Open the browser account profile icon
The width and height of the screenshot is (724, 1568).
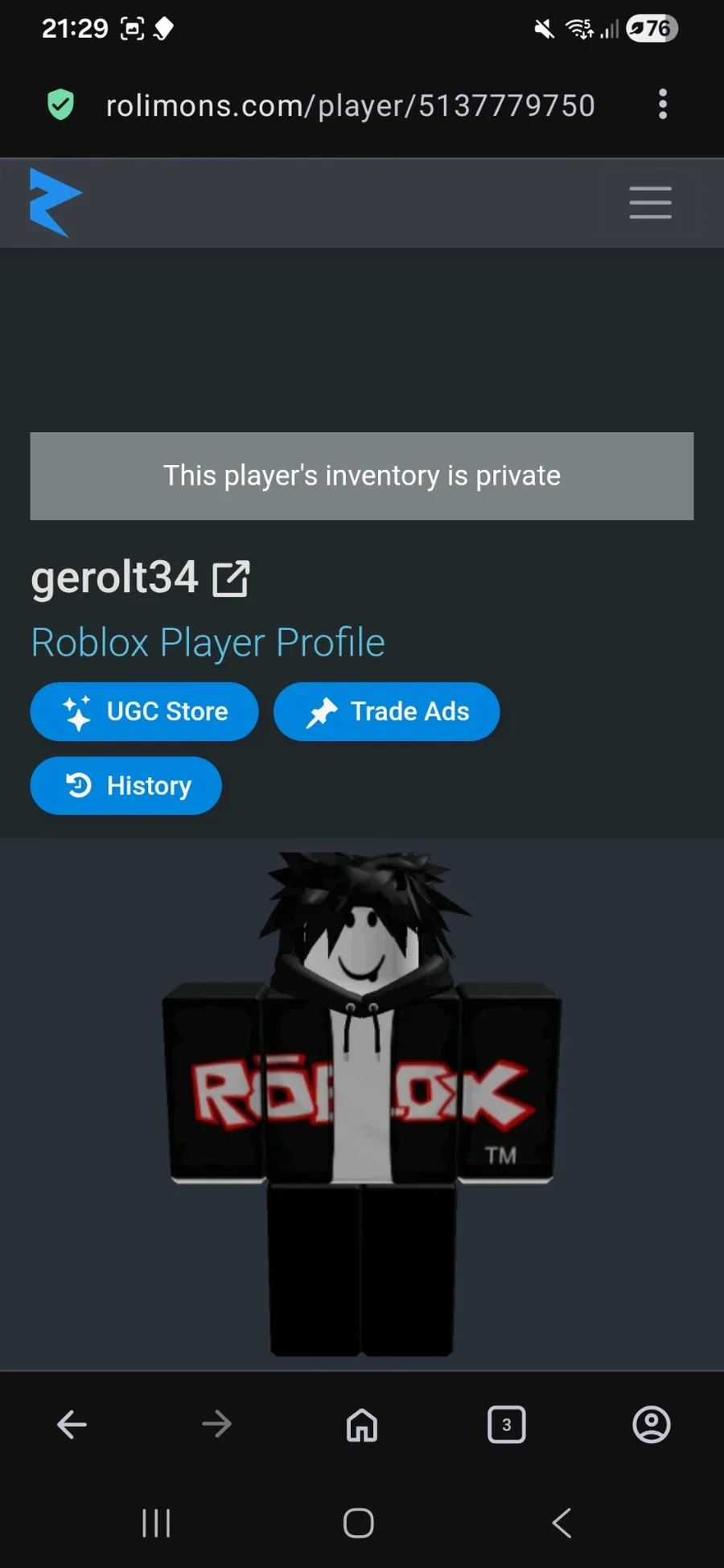pyautogui.click(x=651, y=1425)
